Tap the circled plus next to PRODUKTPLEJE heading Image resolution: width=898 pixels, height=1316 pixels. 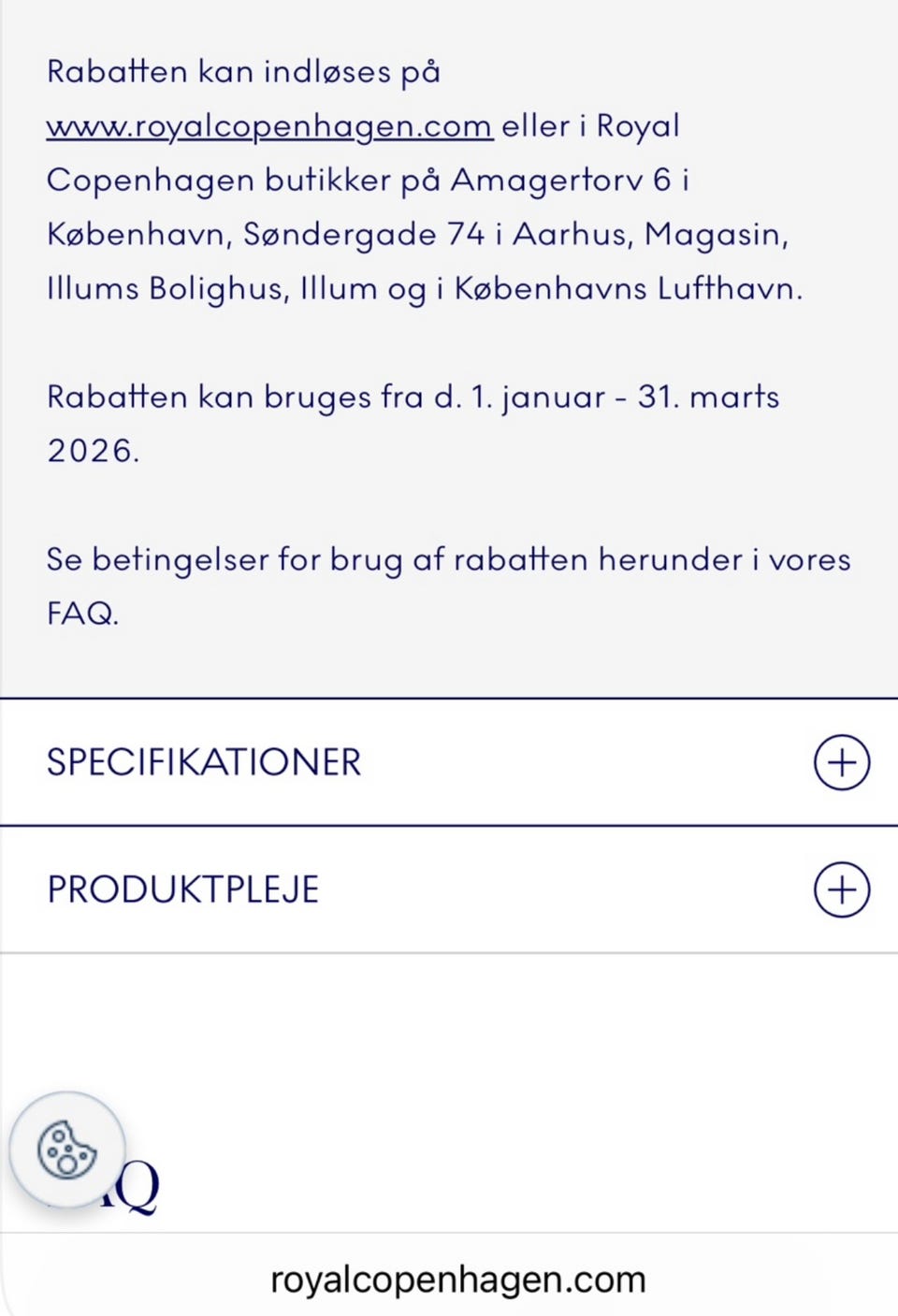coord(840,888)
